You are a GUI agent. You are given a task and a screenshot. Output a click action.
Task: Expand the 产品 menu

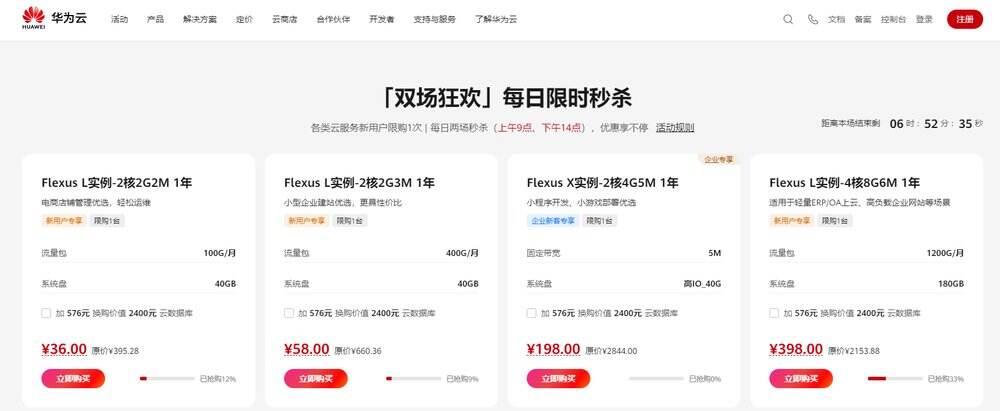[x=155, y=19]
